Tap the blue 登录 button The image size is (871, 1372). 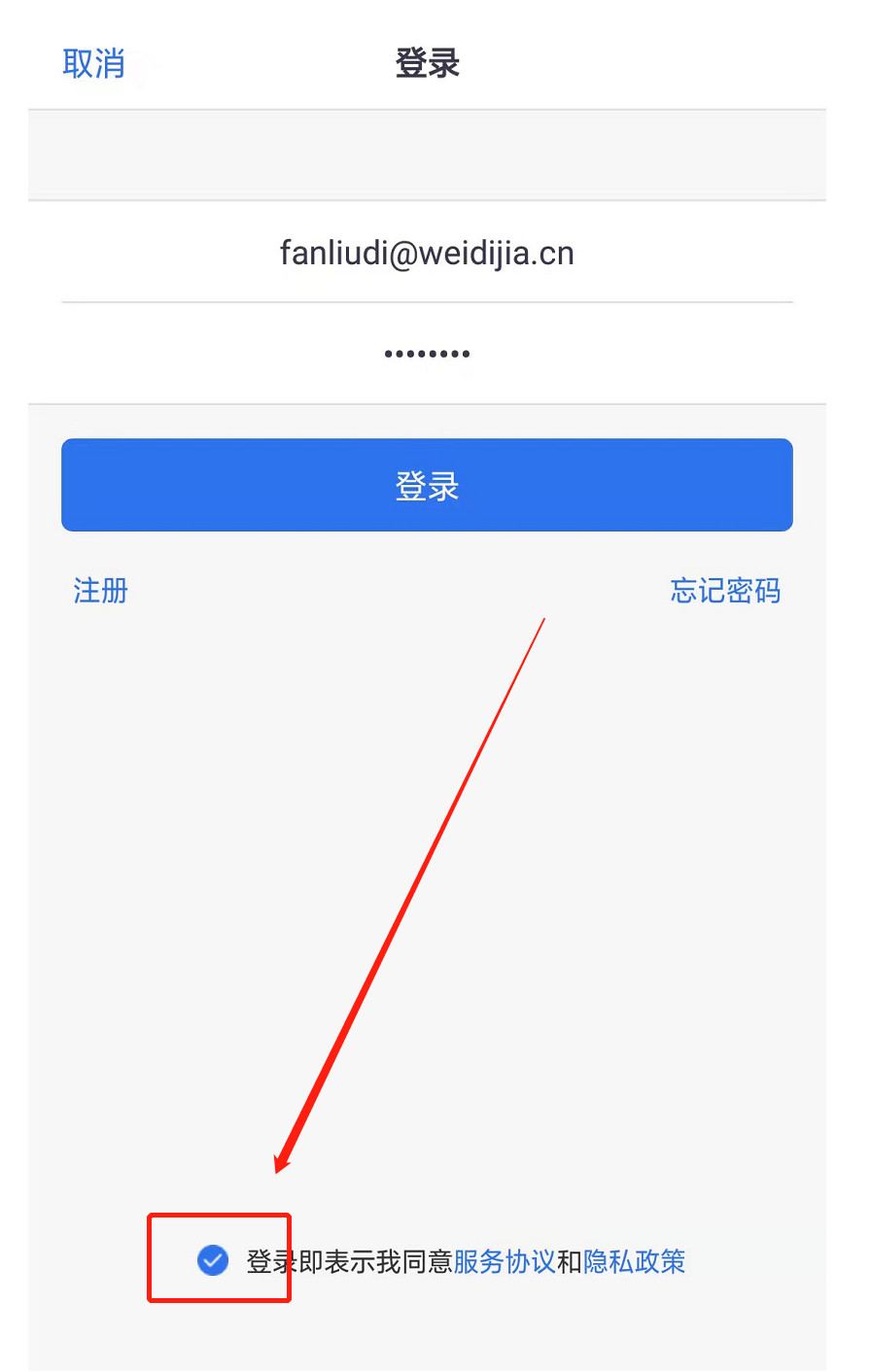coord(427,485)
